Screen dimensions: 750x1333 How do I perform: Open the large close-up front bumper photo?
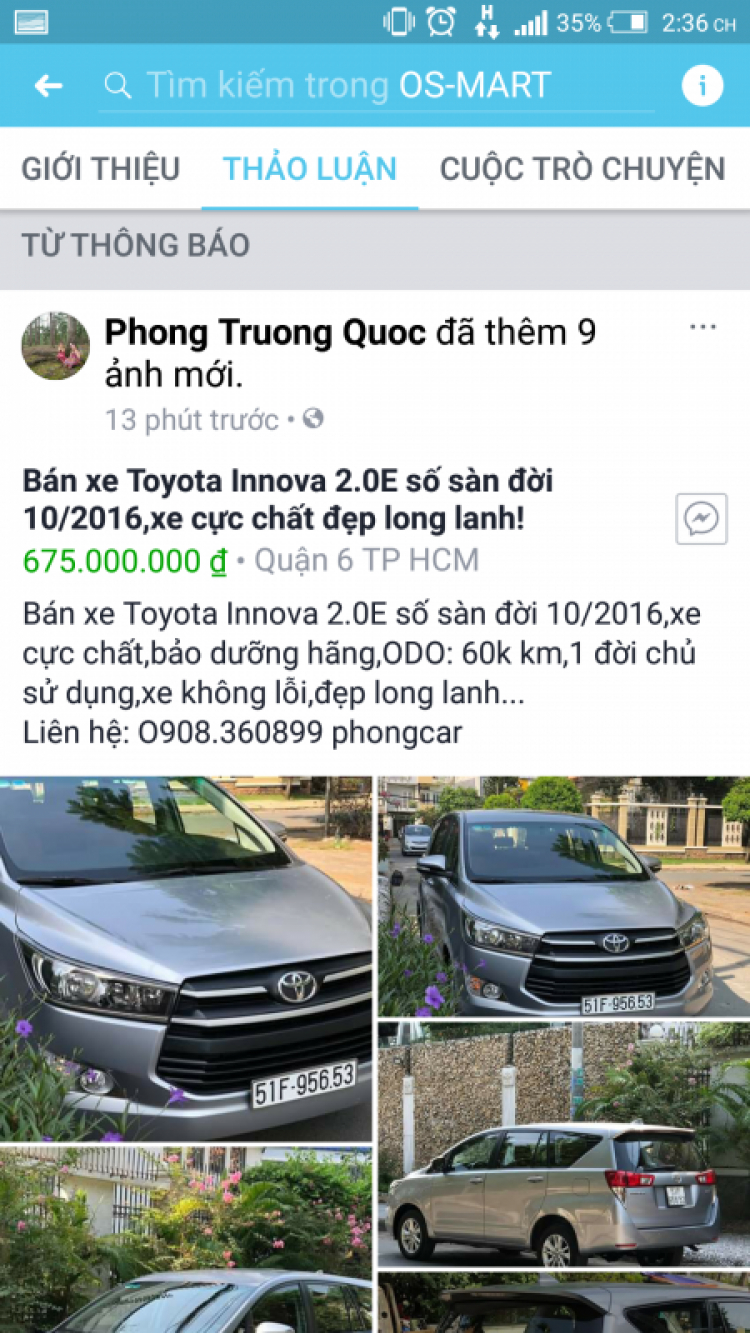point(186,958)
